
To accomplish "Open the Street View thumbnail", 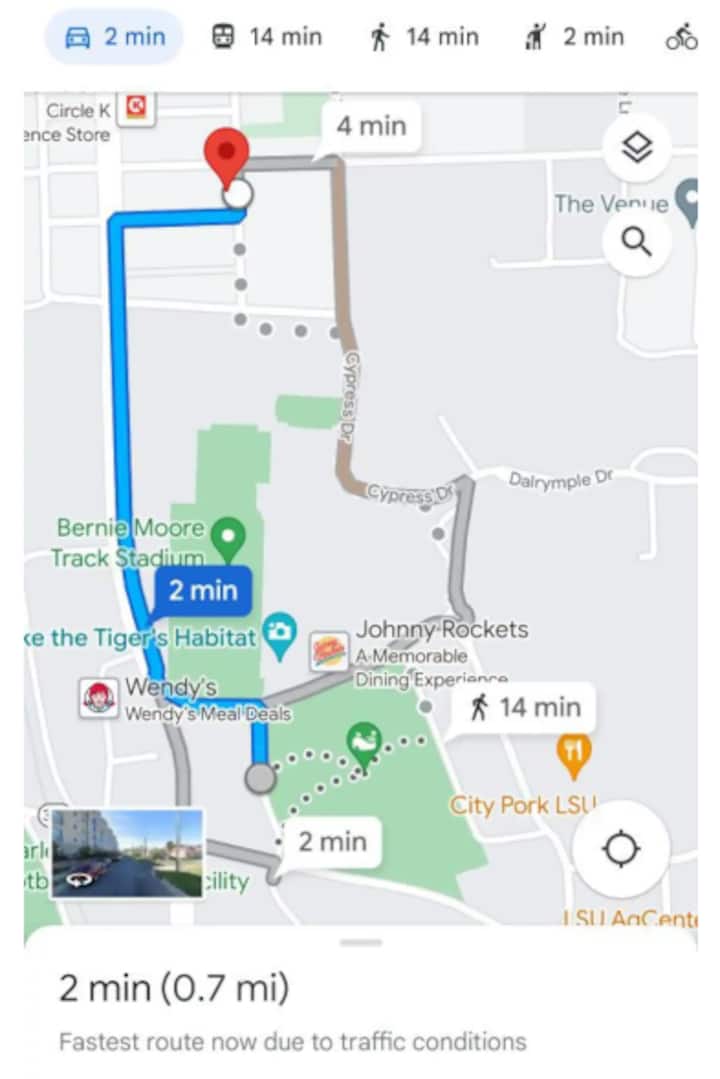I will click(x=128, y=853).
